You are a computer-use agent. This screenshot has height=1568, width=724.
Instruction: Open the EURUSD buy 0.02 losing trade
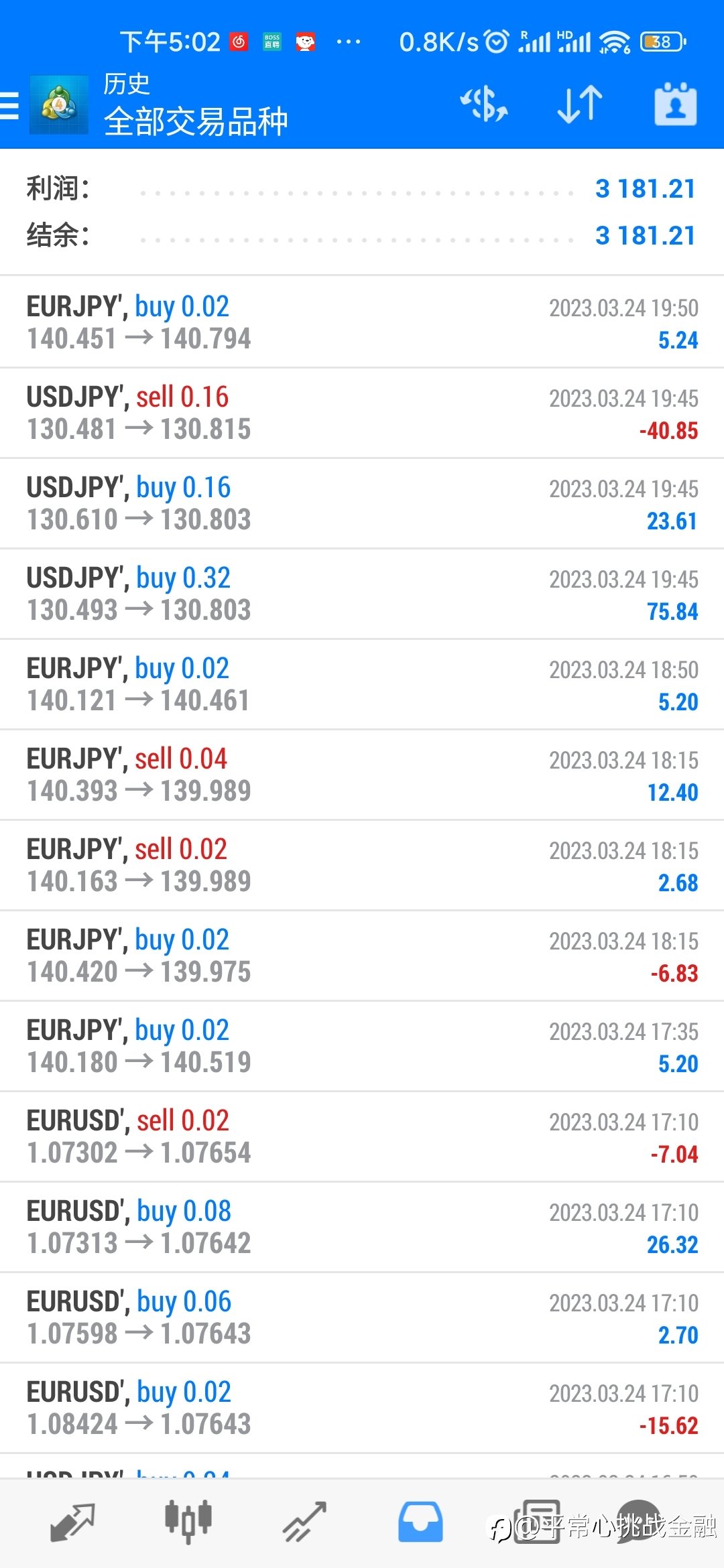coord(362,1408)
